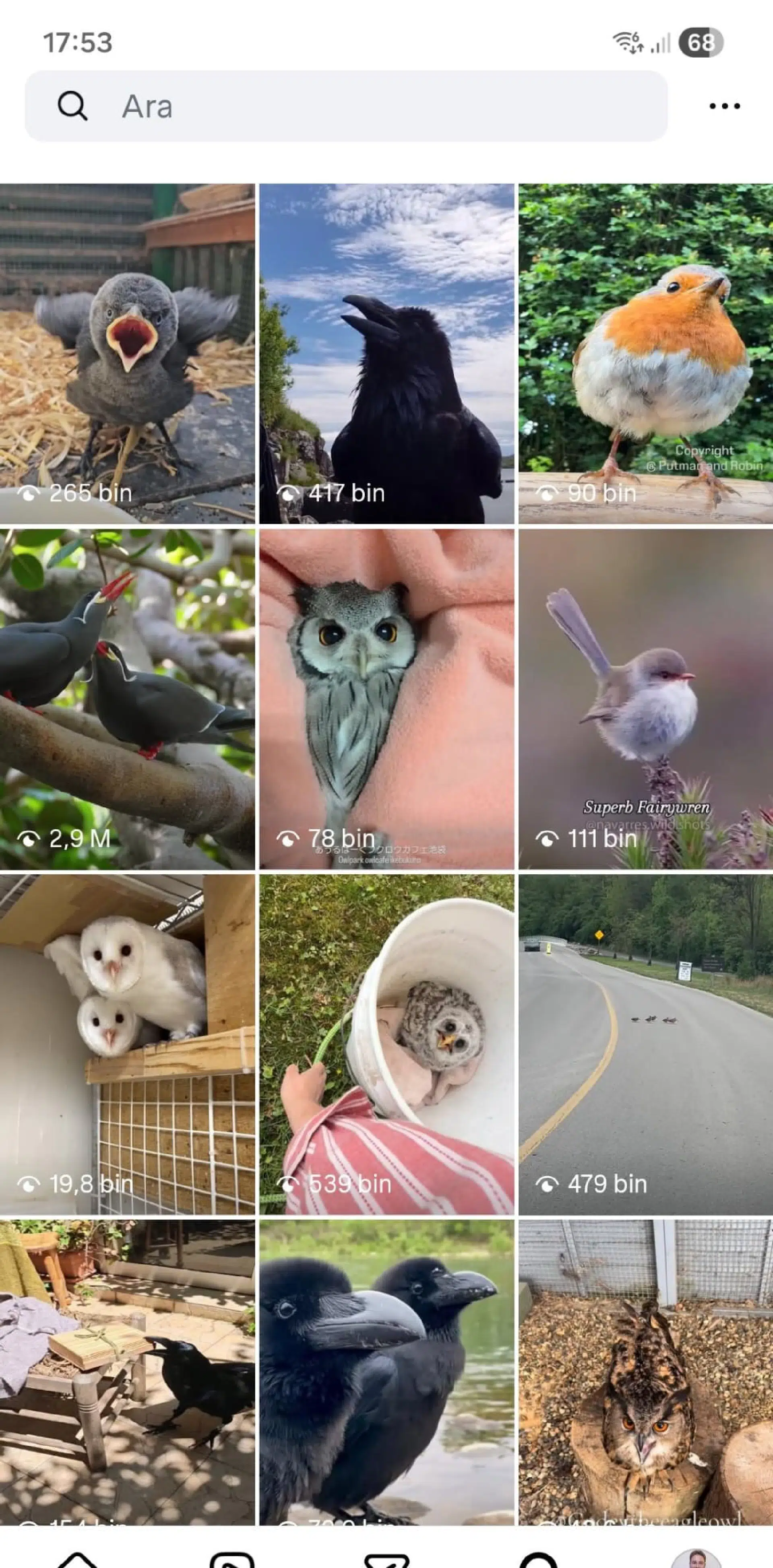Open the robin reel with 90 bin views

tap(646, 354)
